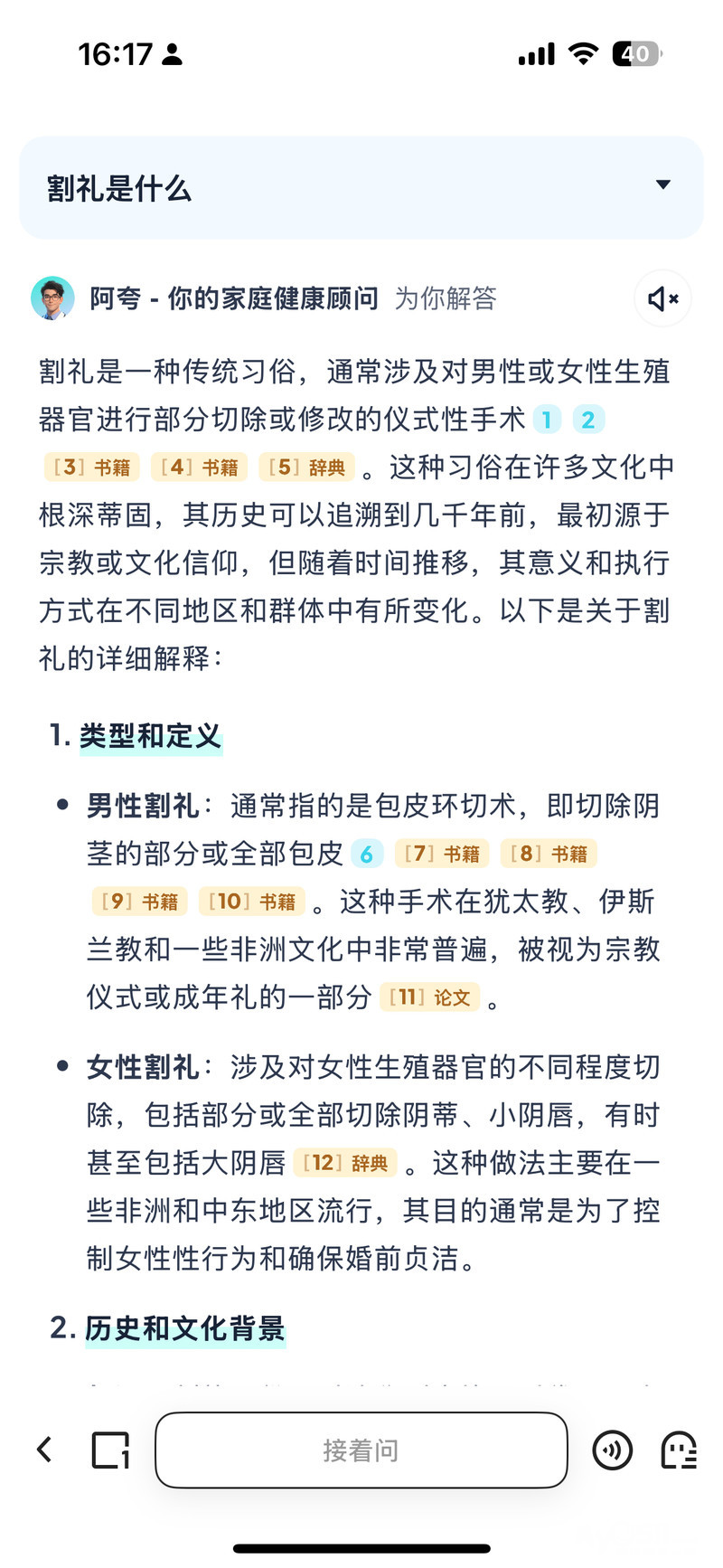Open citation 6 reference
The width and height of the screenshot is (723, 1568).
[x=366, y=854]
